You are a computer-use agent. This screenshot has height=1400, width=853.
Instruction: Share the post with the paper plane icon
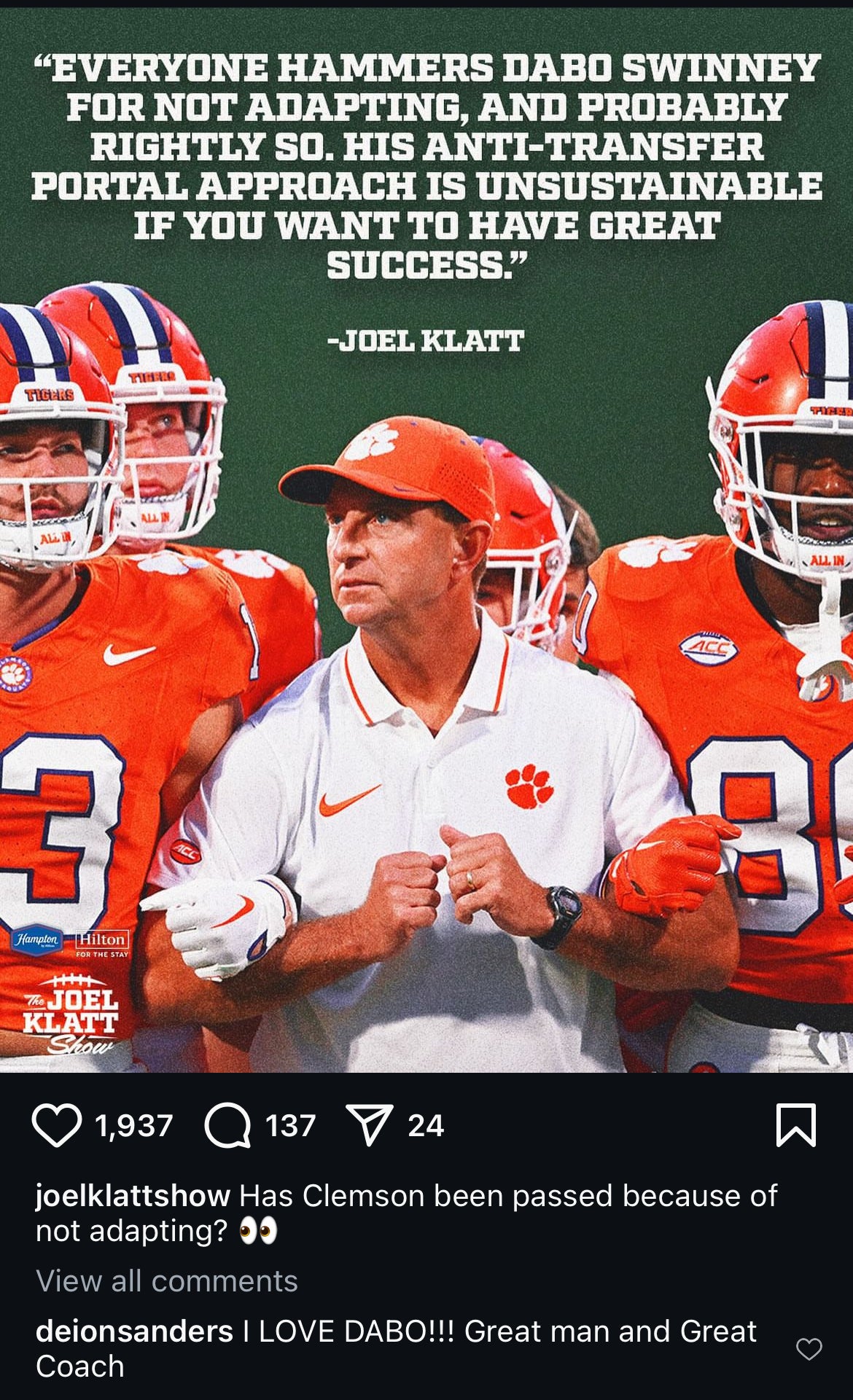369,1125
